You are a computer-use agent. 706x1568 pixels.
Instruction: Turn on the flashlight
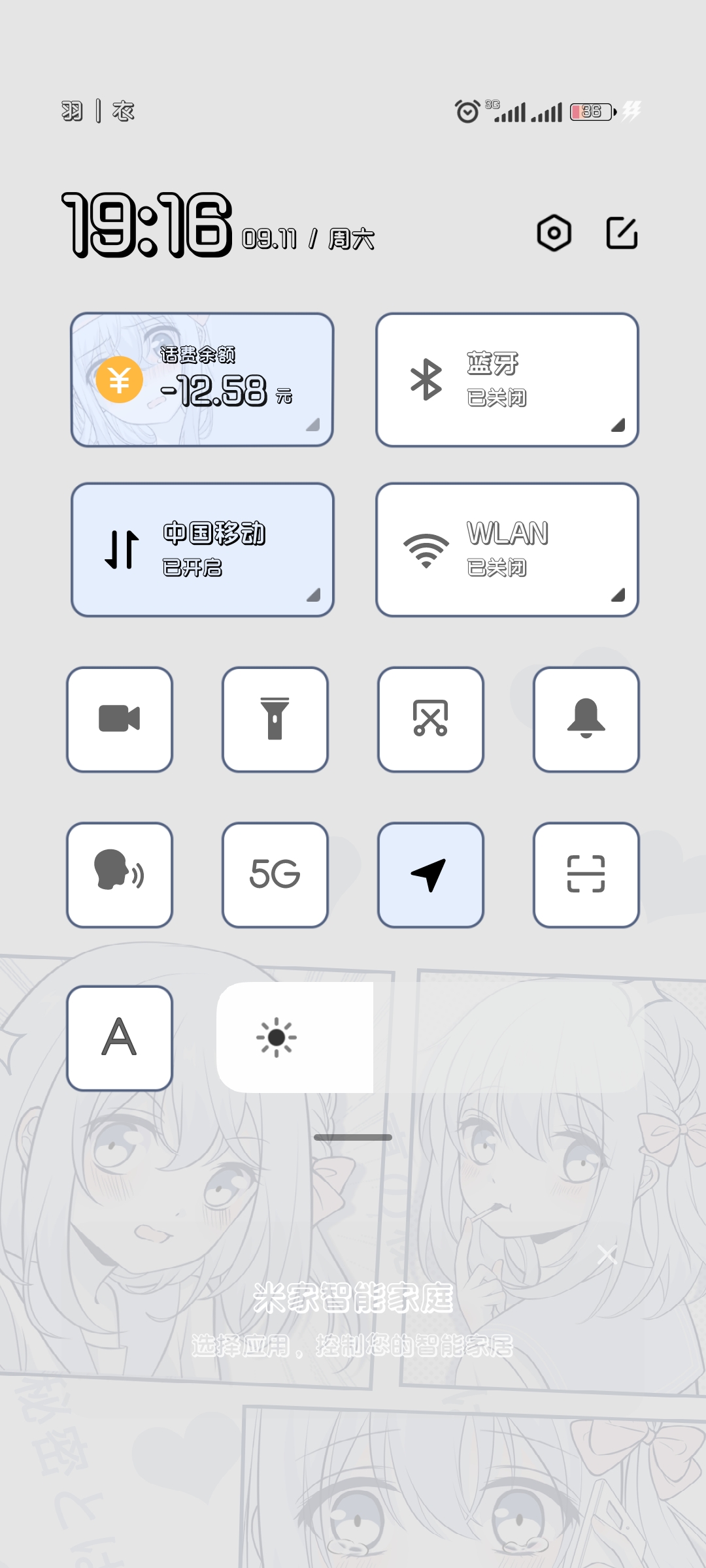275,719
